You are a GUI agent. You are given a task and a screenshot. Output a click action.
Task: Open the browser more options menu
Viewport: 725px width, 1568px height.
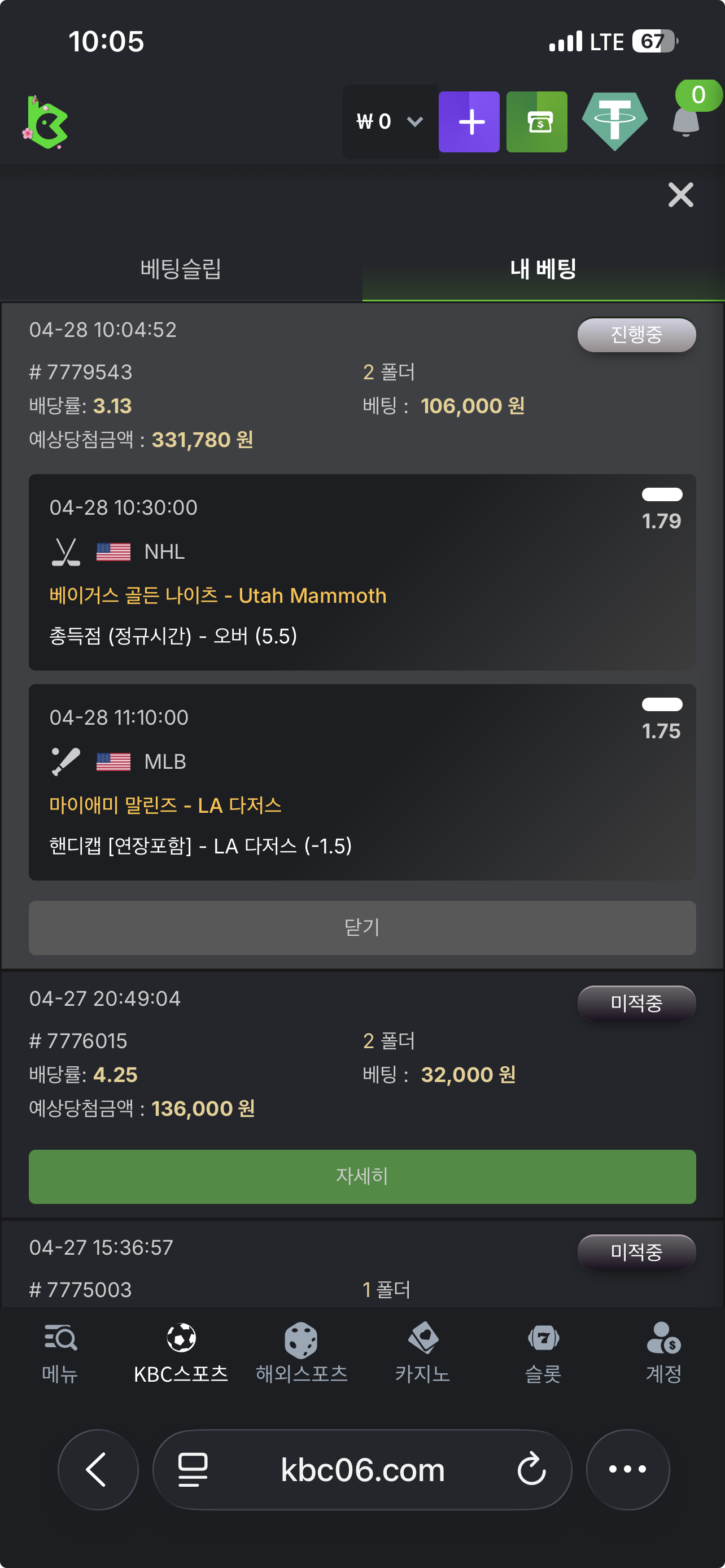point(627,1469)
